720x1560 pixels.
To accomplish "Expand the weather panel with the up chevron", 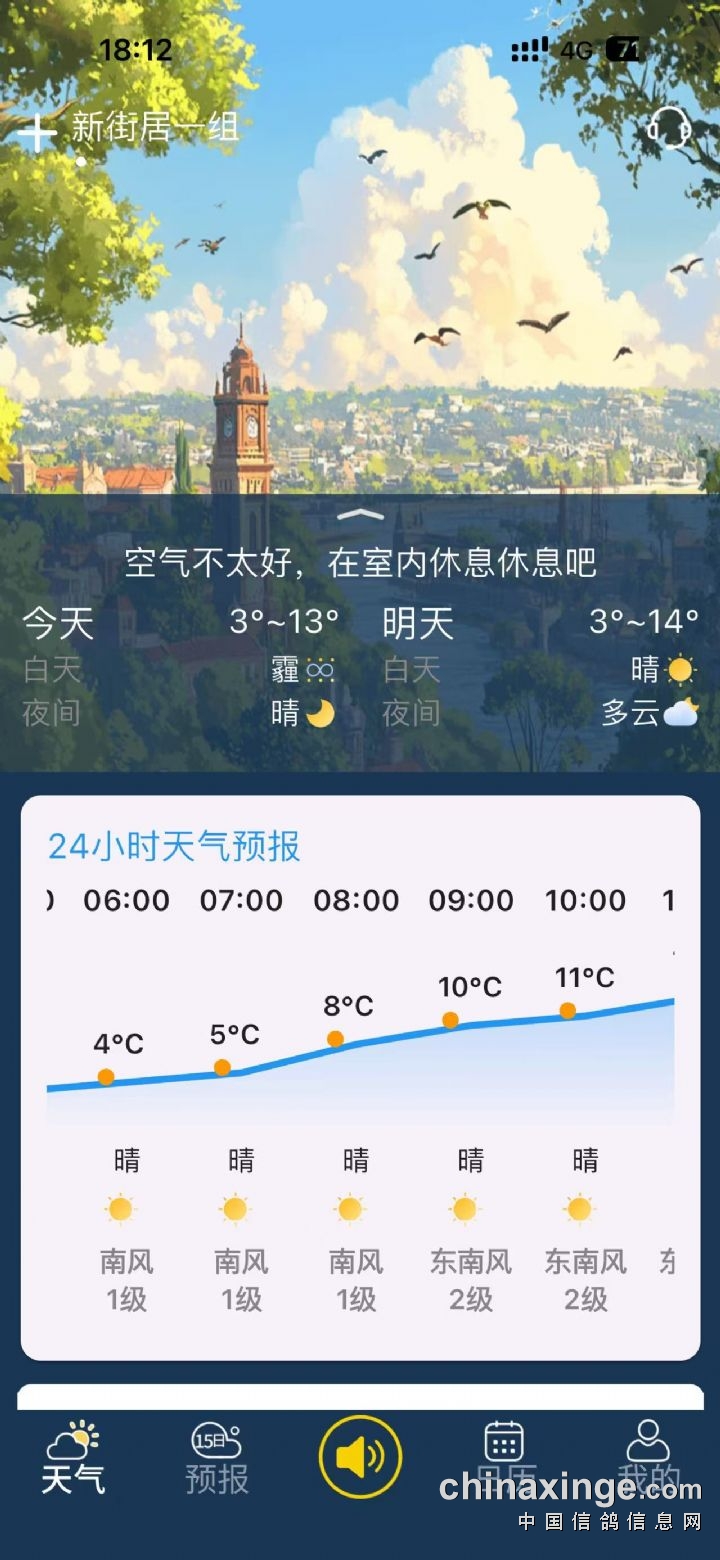I will (361, 515).
